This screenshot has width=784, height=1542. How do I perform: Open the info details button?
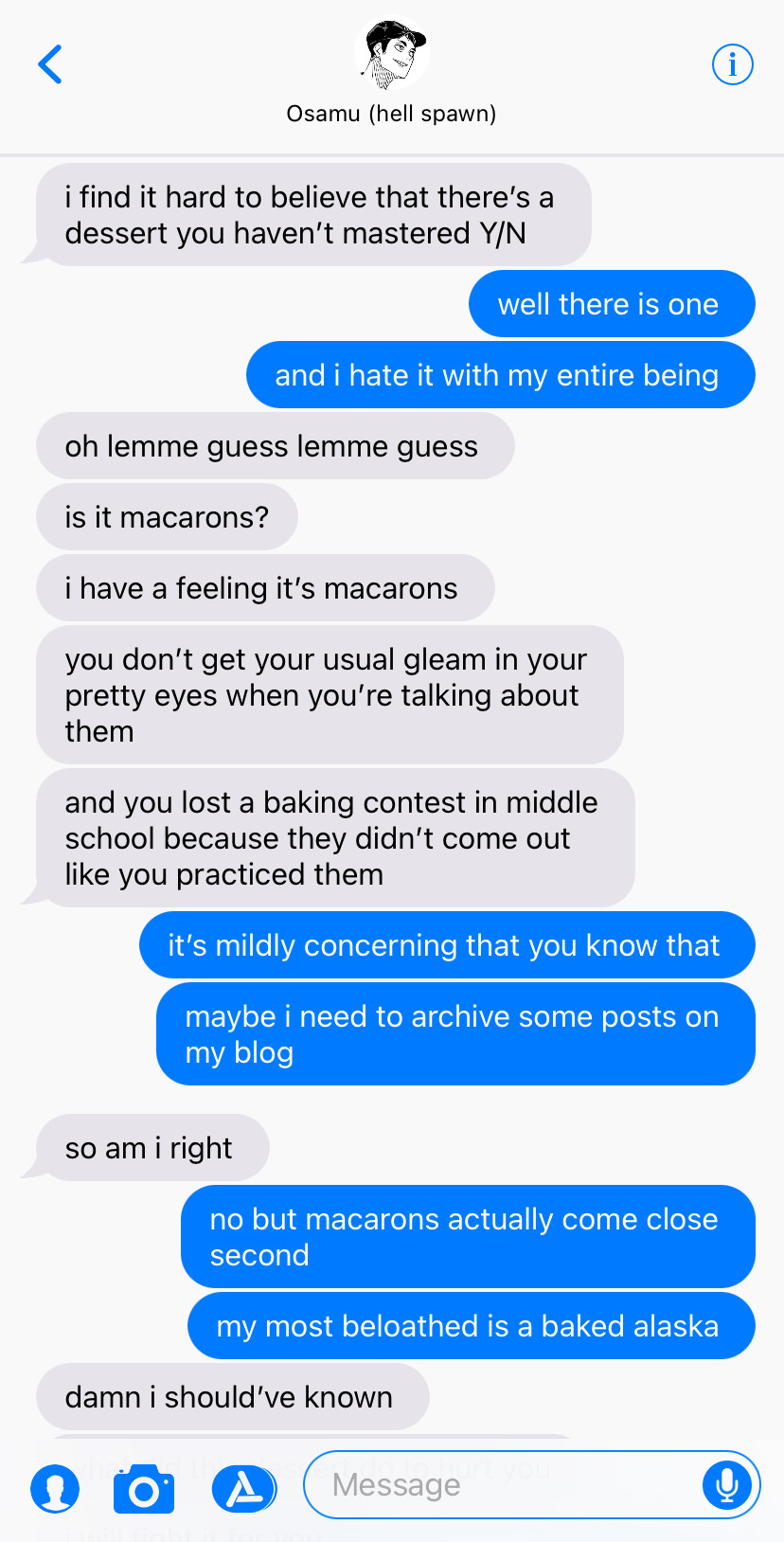click(x=732, y=64)
